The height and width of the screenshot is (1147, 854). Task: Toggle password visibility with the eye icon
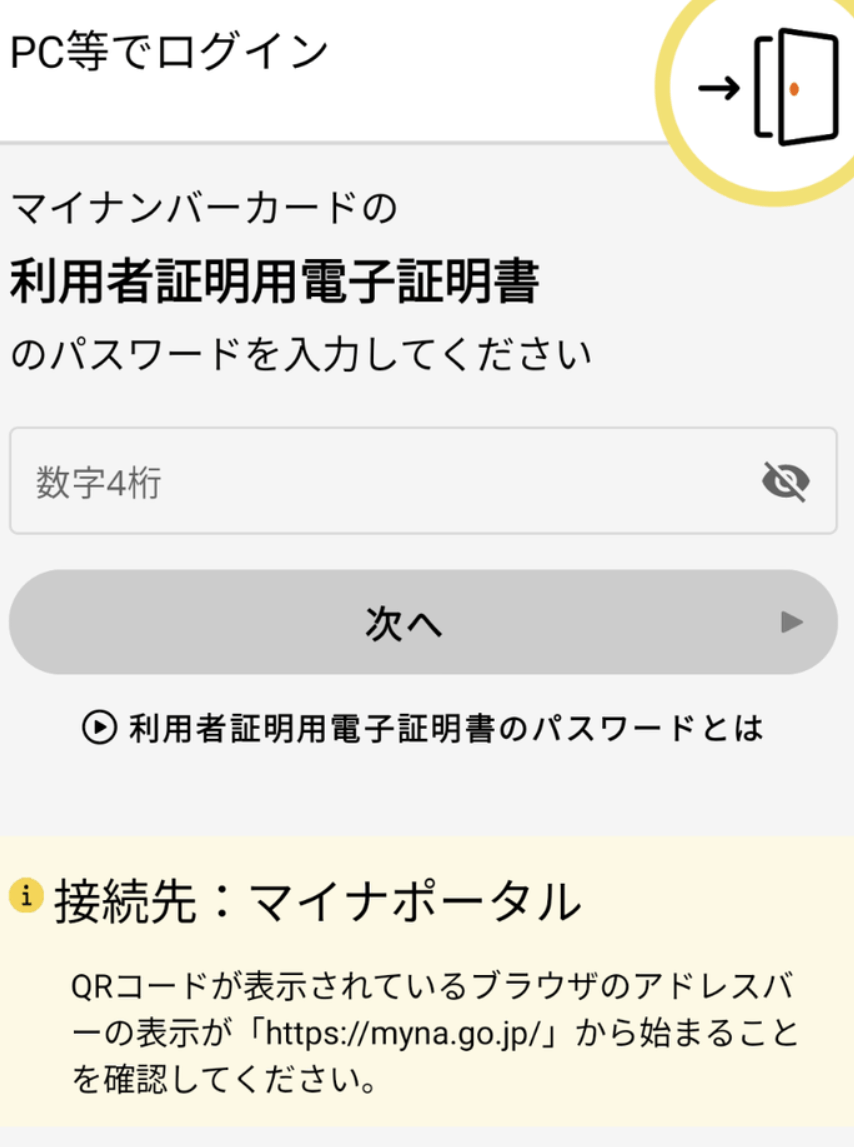point(785,482)
